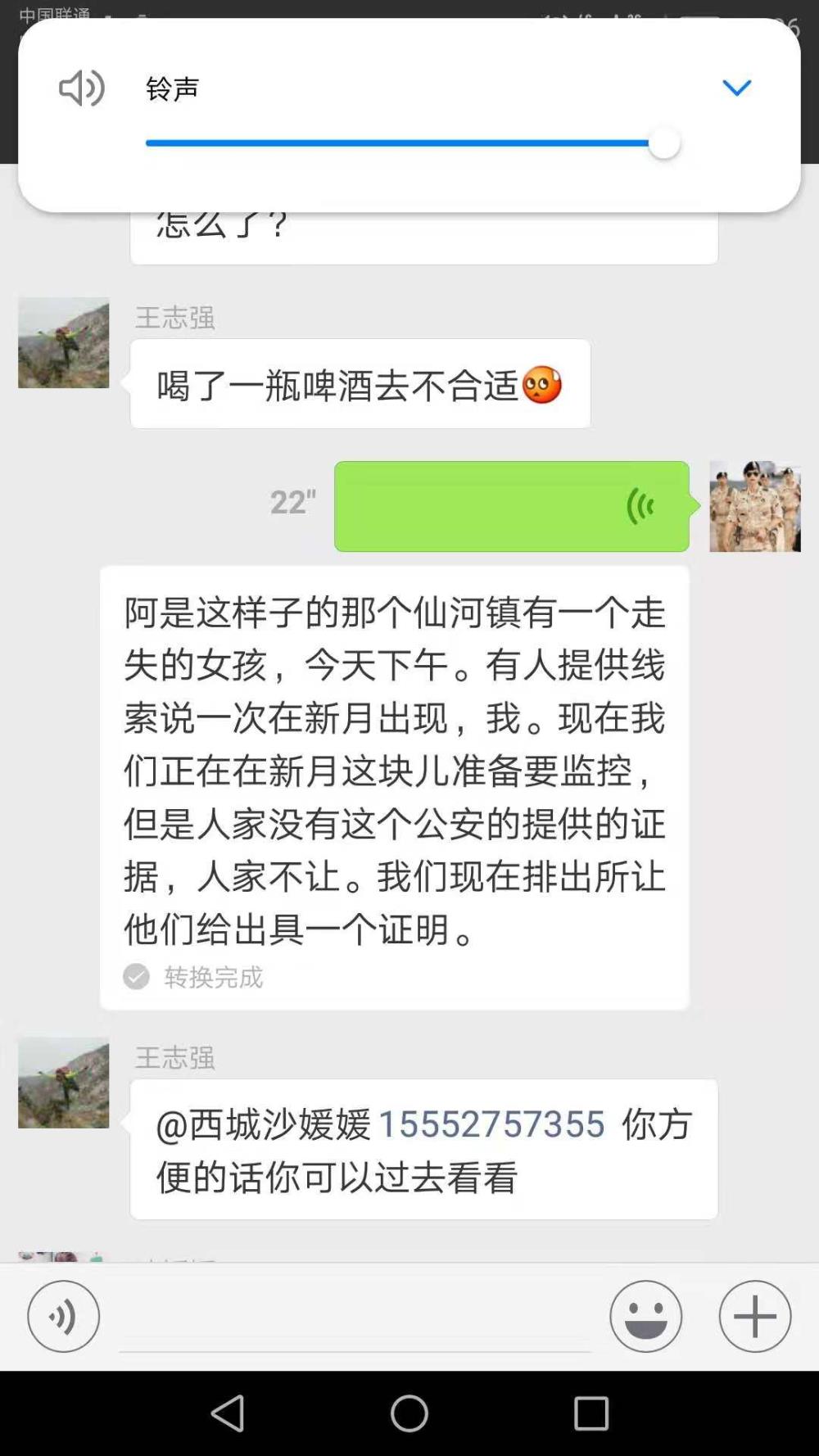Tap the phone number 15552757355 link
Image resolution: width=819 pixels, height=1456 pixels.
click(492, 1124)
